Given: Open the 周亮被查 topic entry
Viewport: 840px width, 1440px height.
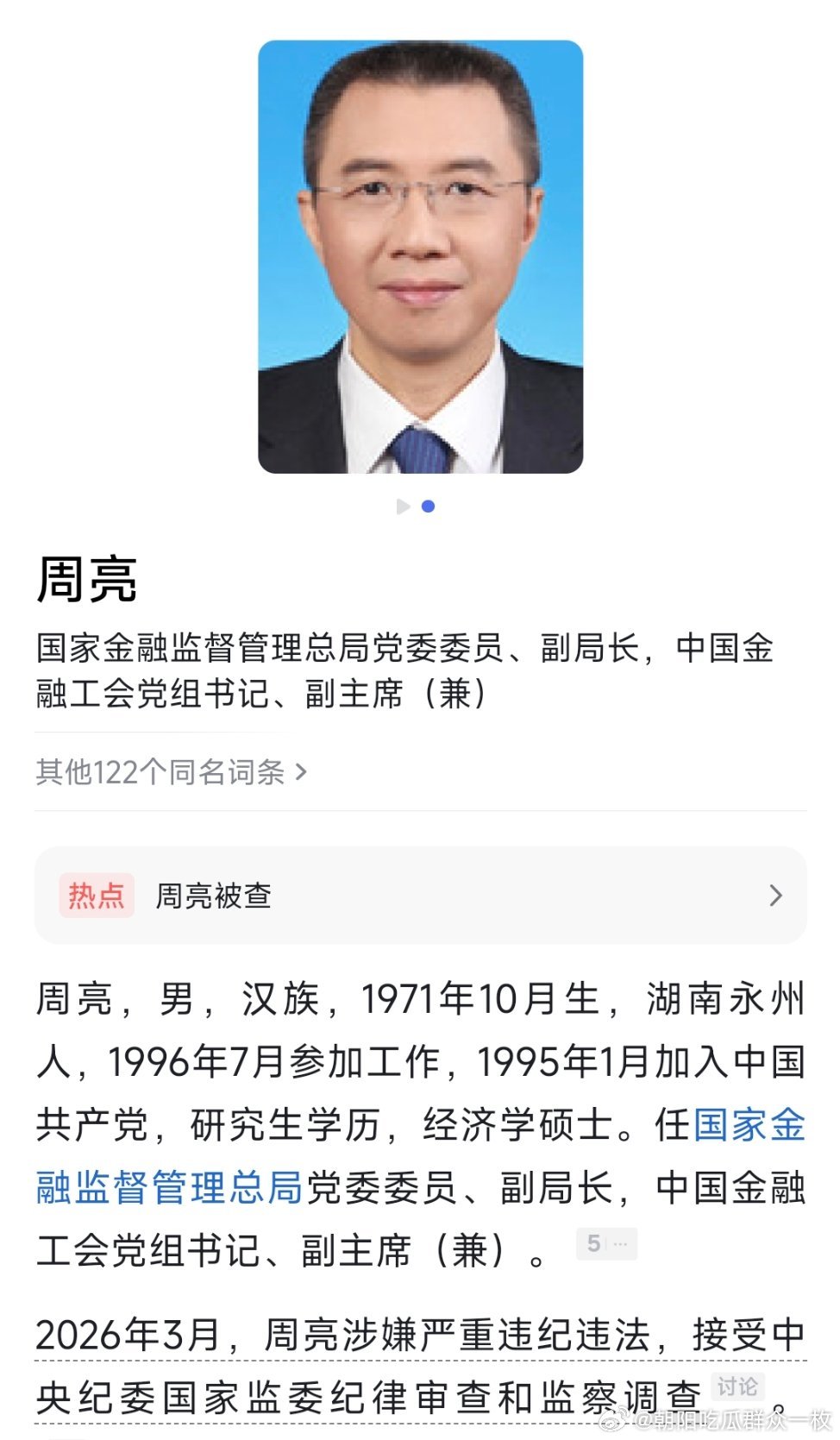Looking at the screenshot, I should click(213, 897).
